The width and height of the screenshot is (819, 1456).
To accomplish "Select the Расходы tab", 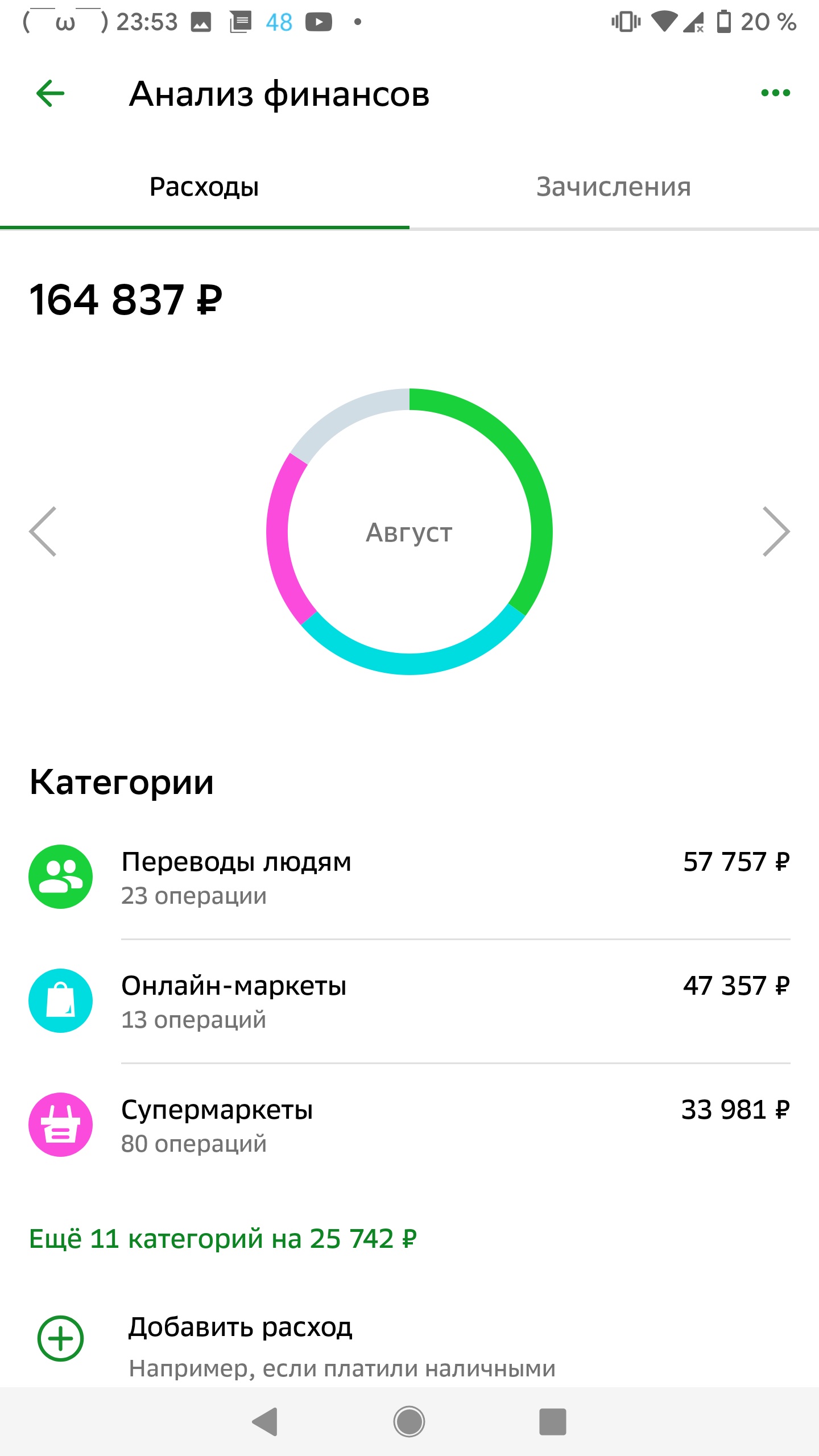I will click(x=205, y=188).
